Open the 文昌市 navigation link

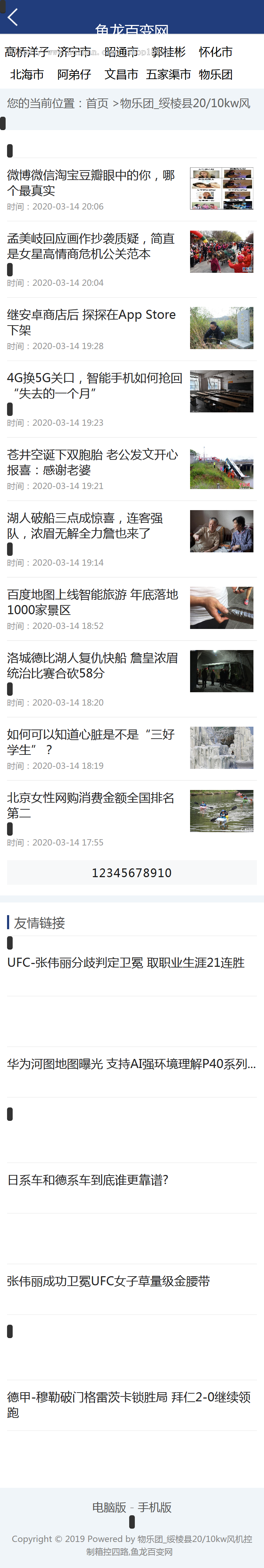point(121,75)
